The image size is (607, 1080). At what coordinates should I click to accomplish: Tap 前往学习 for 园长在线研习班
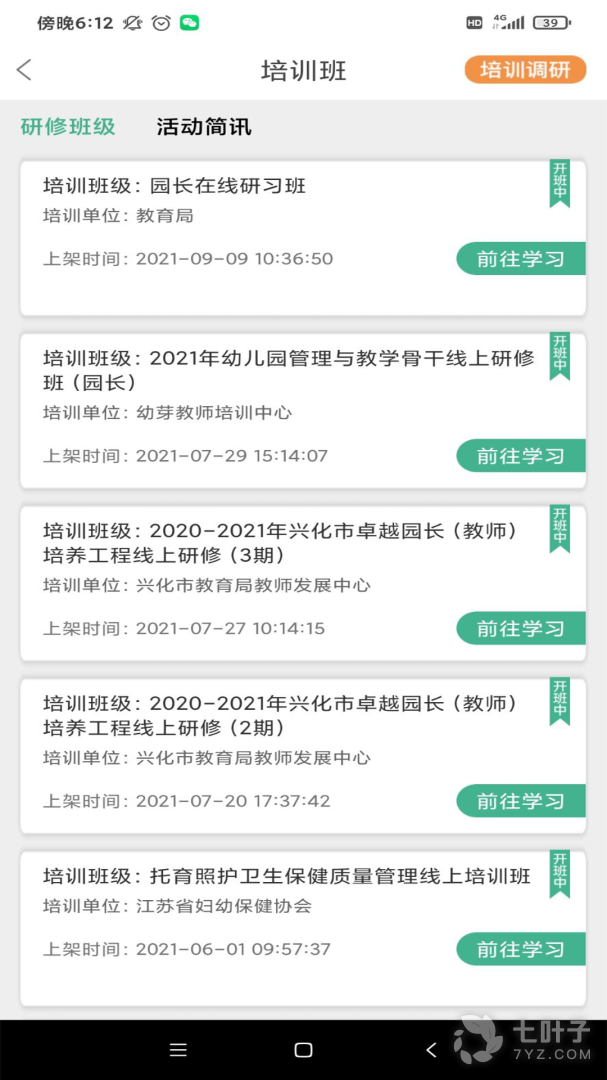[521, 259]
